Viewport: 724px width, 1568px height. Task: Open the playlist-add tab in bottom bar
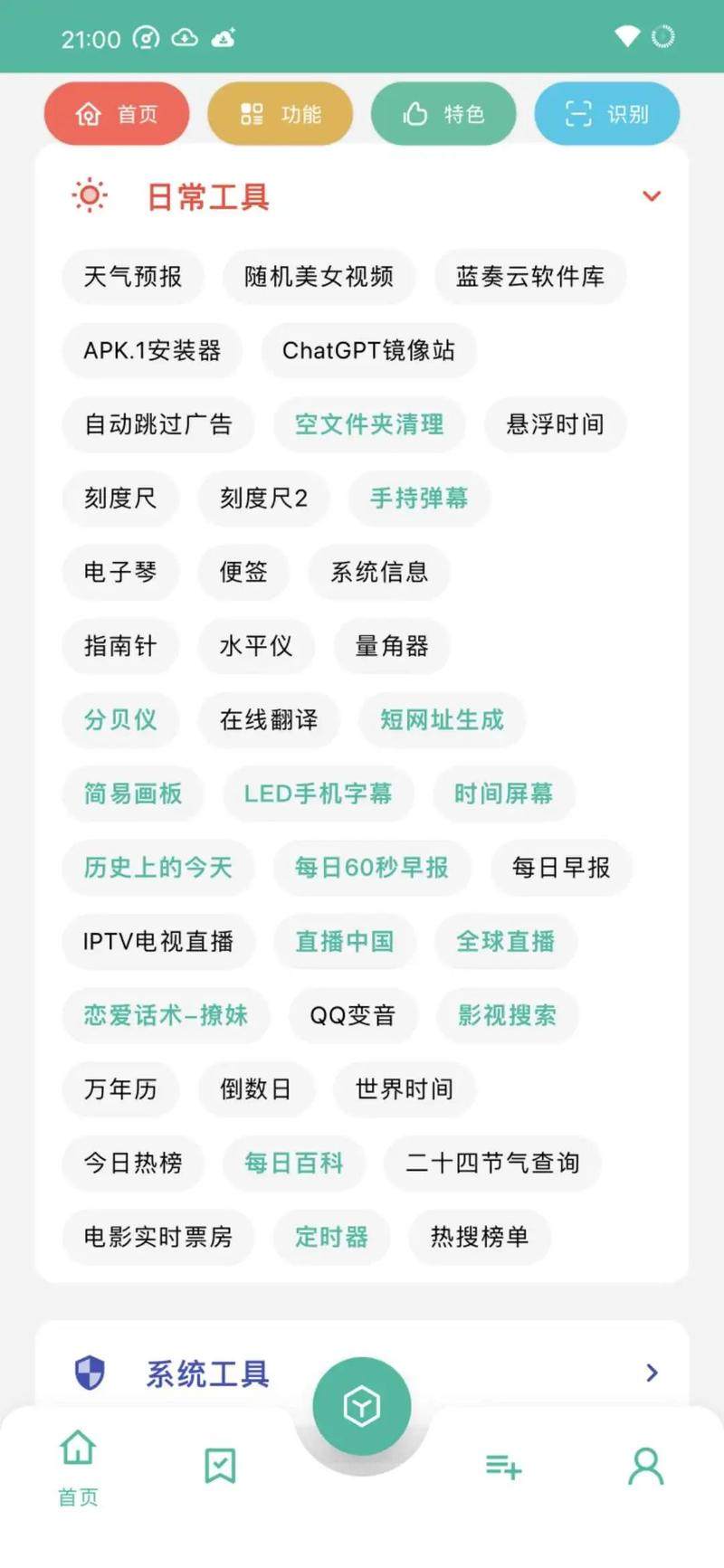pos(503,1465)
